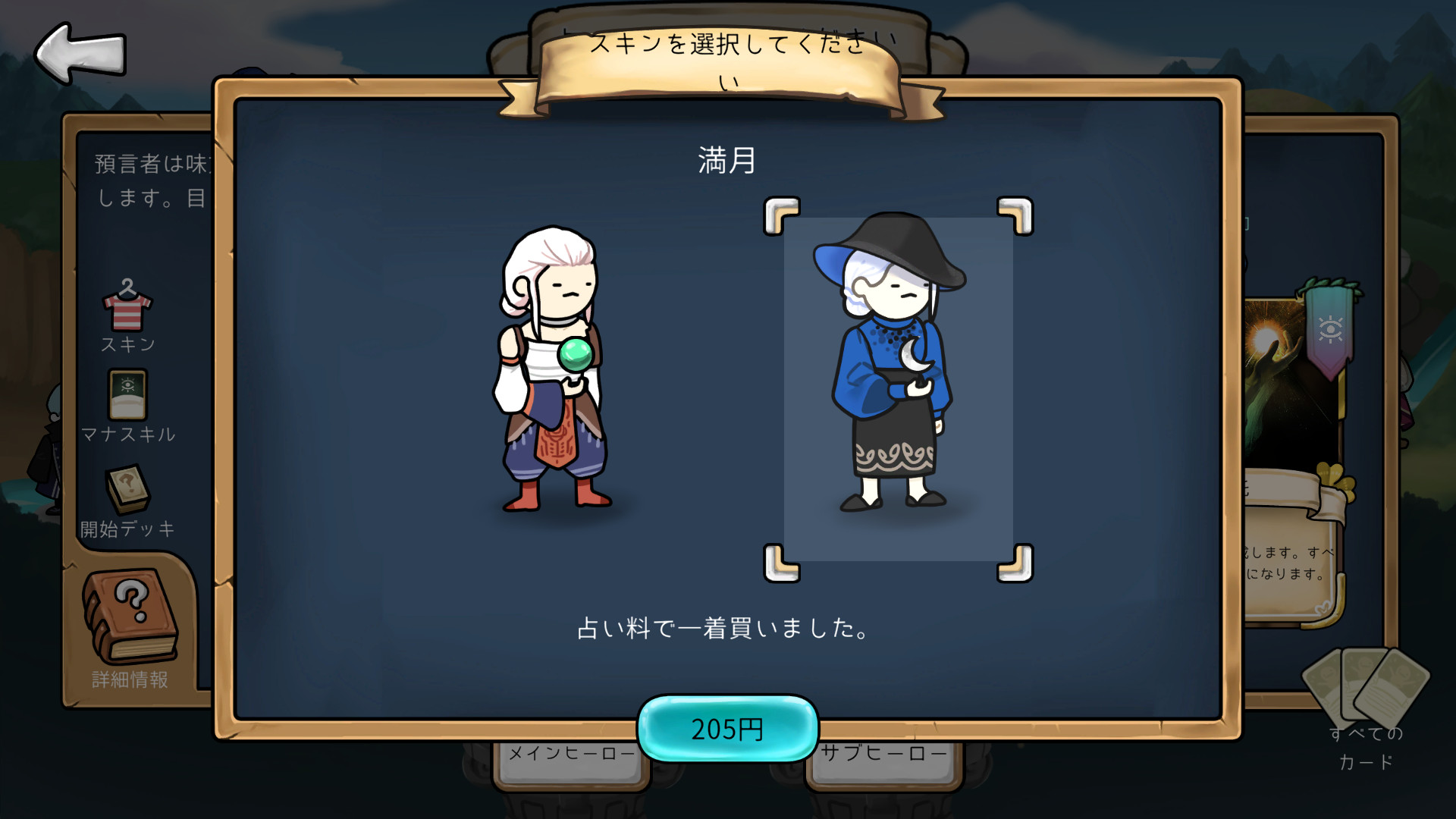
Task: Open the マナスキル card option
Action: [127, 406]
